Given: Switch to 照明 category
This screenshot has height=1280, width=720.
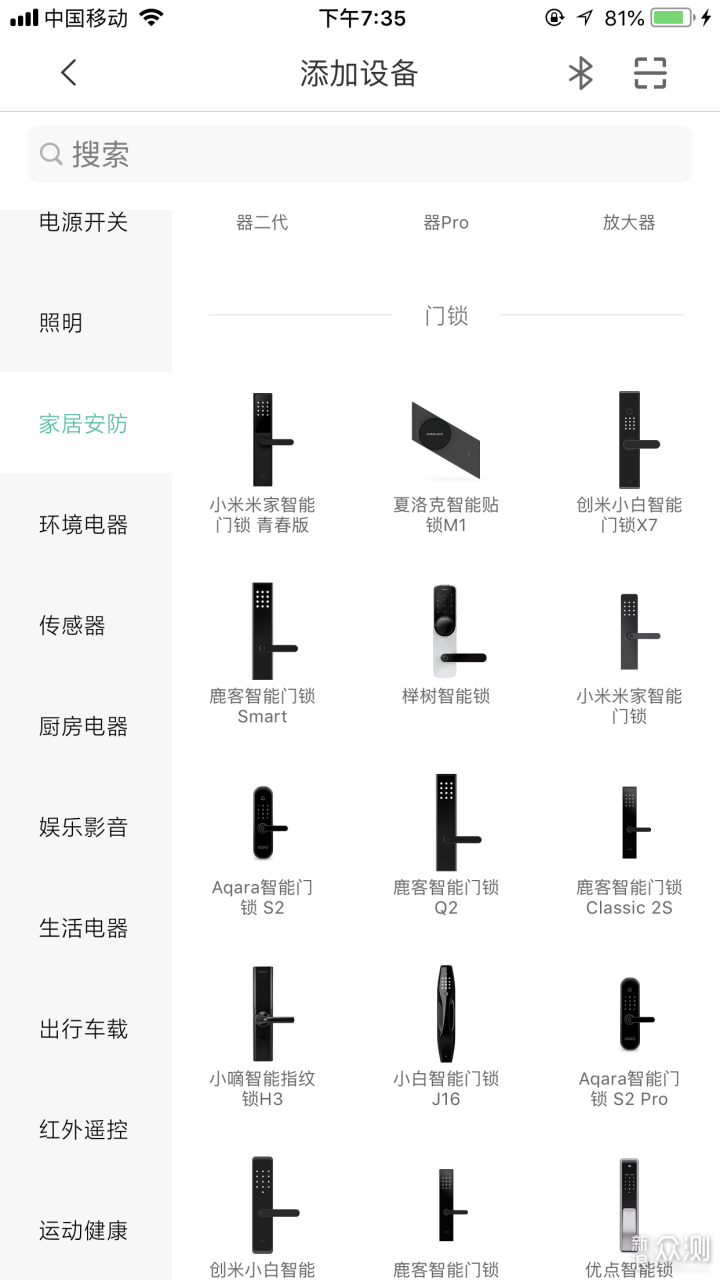Looking at the screenshot, I should click(62, 323).
